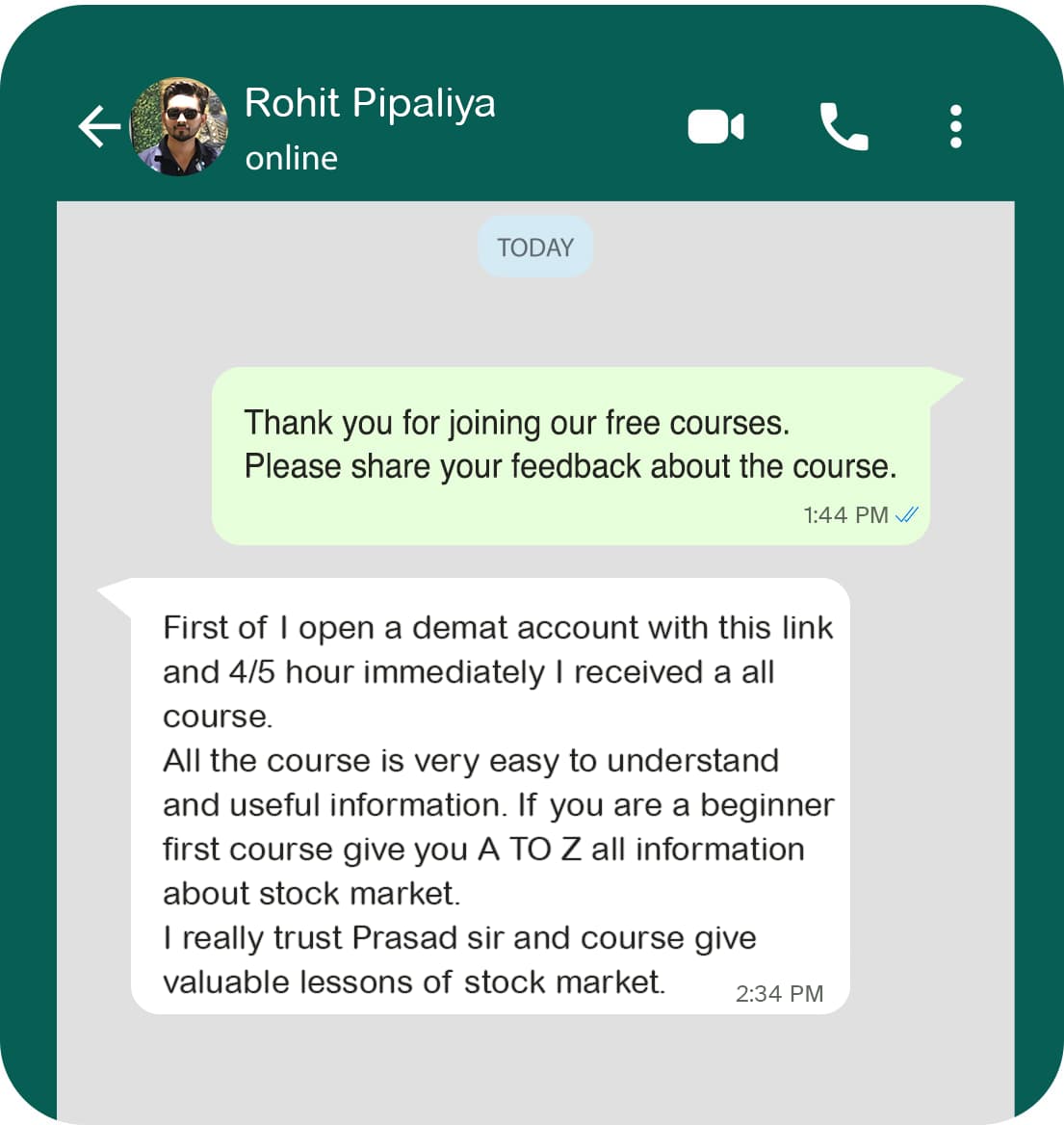Select the 'Thank you for joining' message bubble

(572, 444)
